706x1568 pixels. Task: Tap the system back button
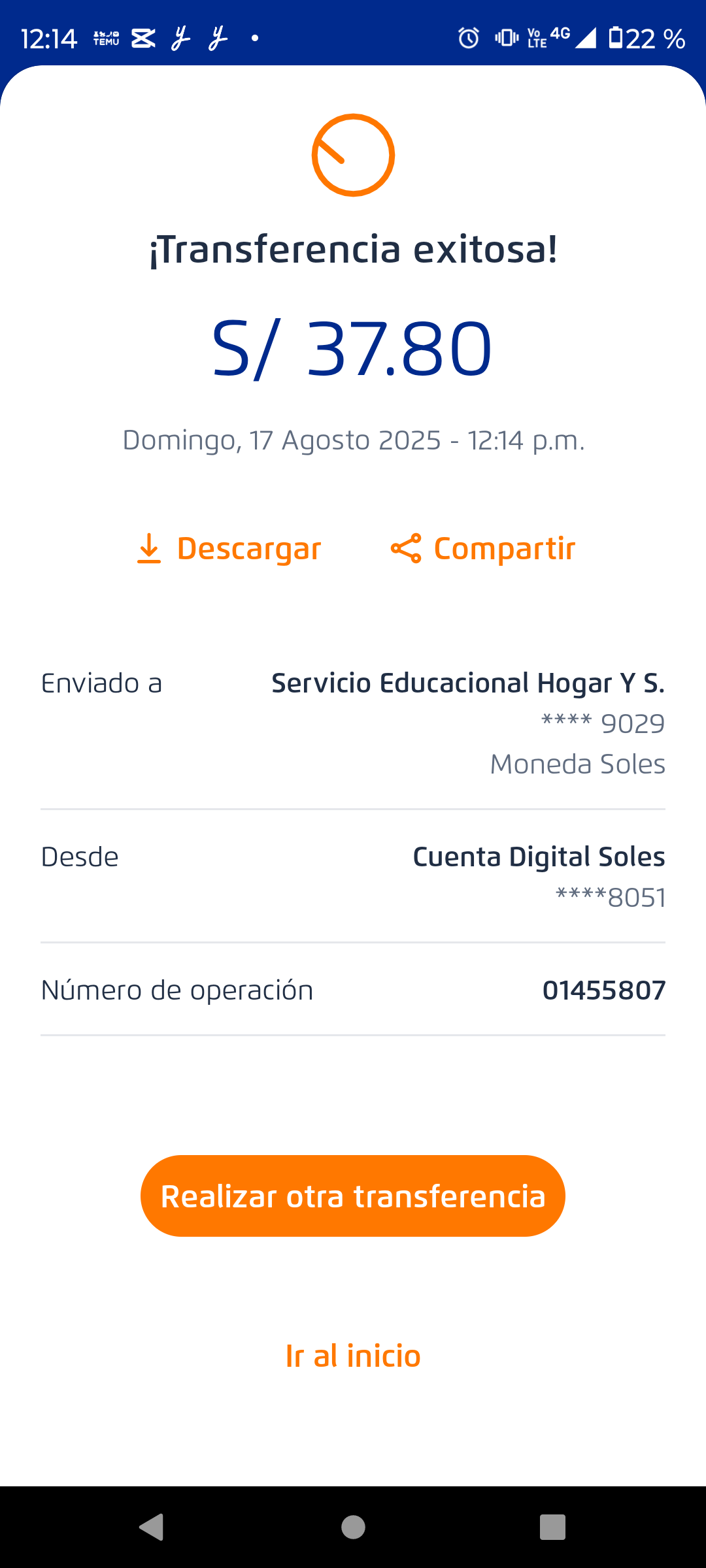152,1527
